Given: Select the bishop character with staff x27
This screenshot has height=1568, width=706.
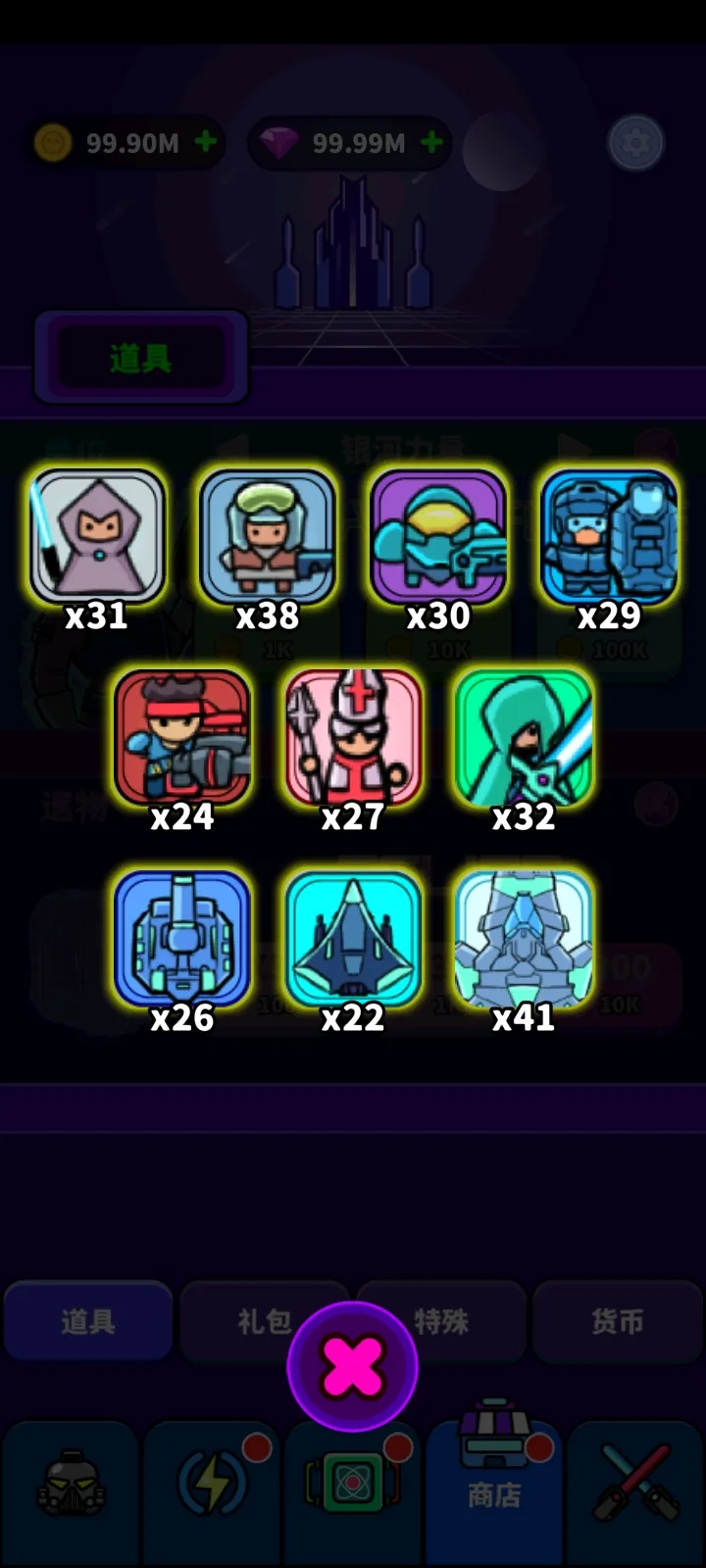Looking at the screenshot, I should 353,737.
